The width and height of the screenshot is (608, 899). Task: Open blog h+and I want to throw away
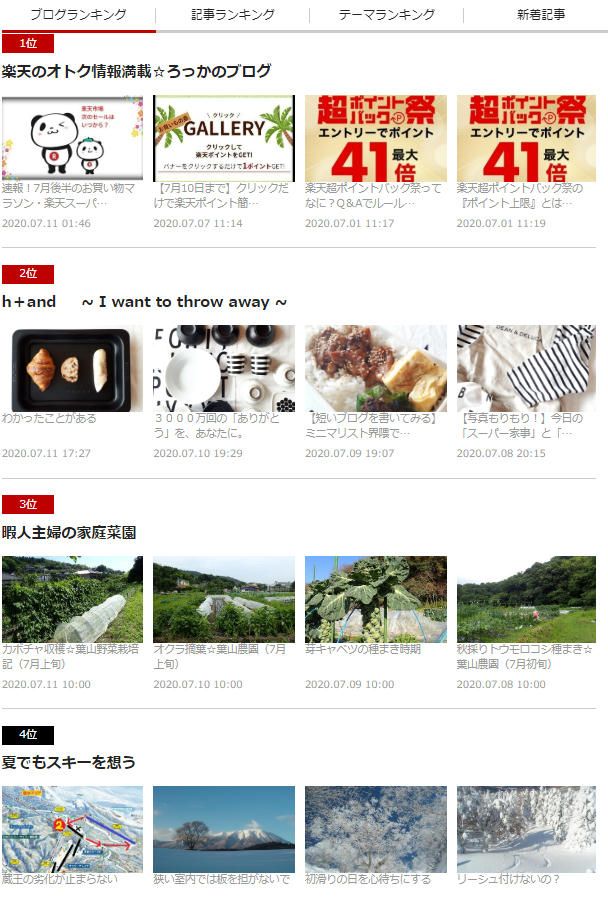144,301
